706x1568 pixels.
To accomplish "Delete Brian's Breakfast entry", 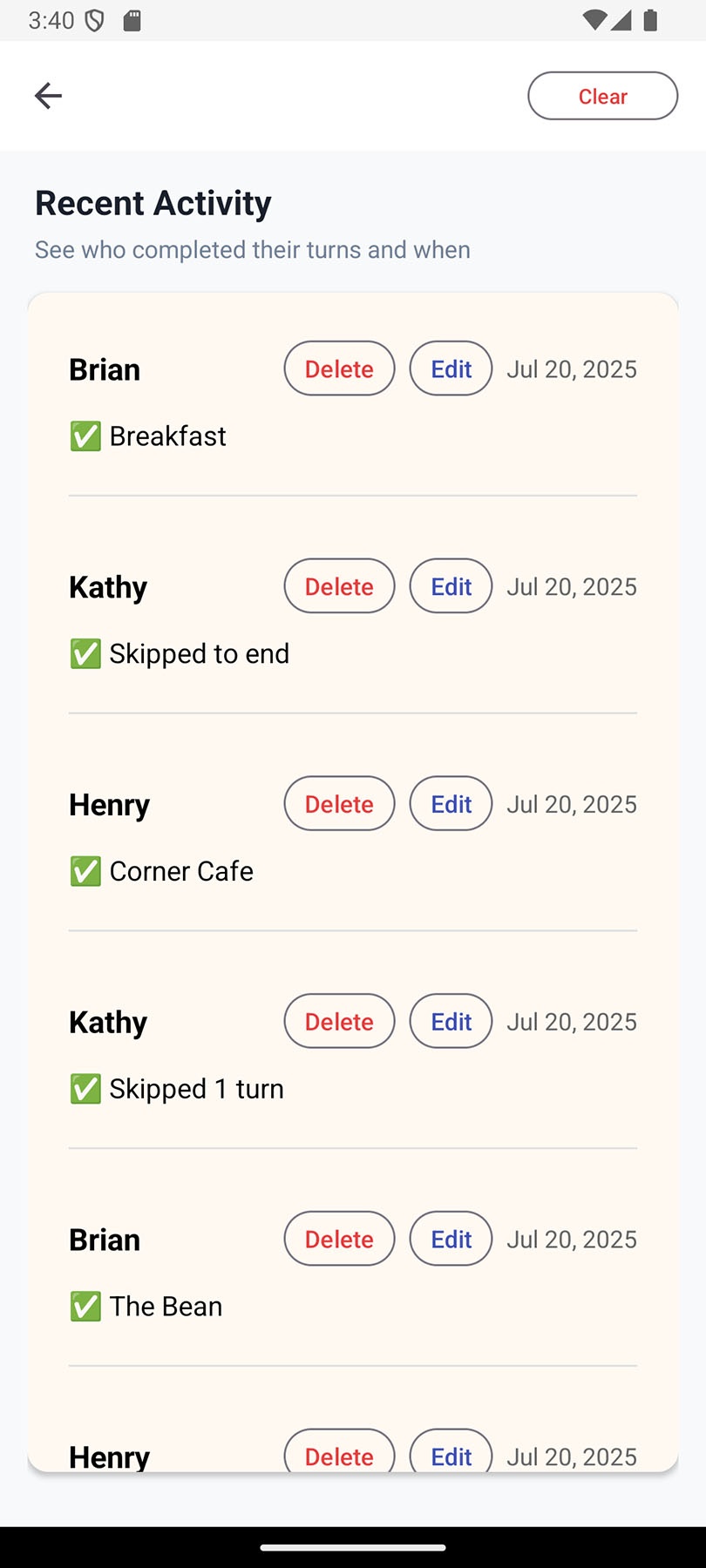I will [339, 368].
